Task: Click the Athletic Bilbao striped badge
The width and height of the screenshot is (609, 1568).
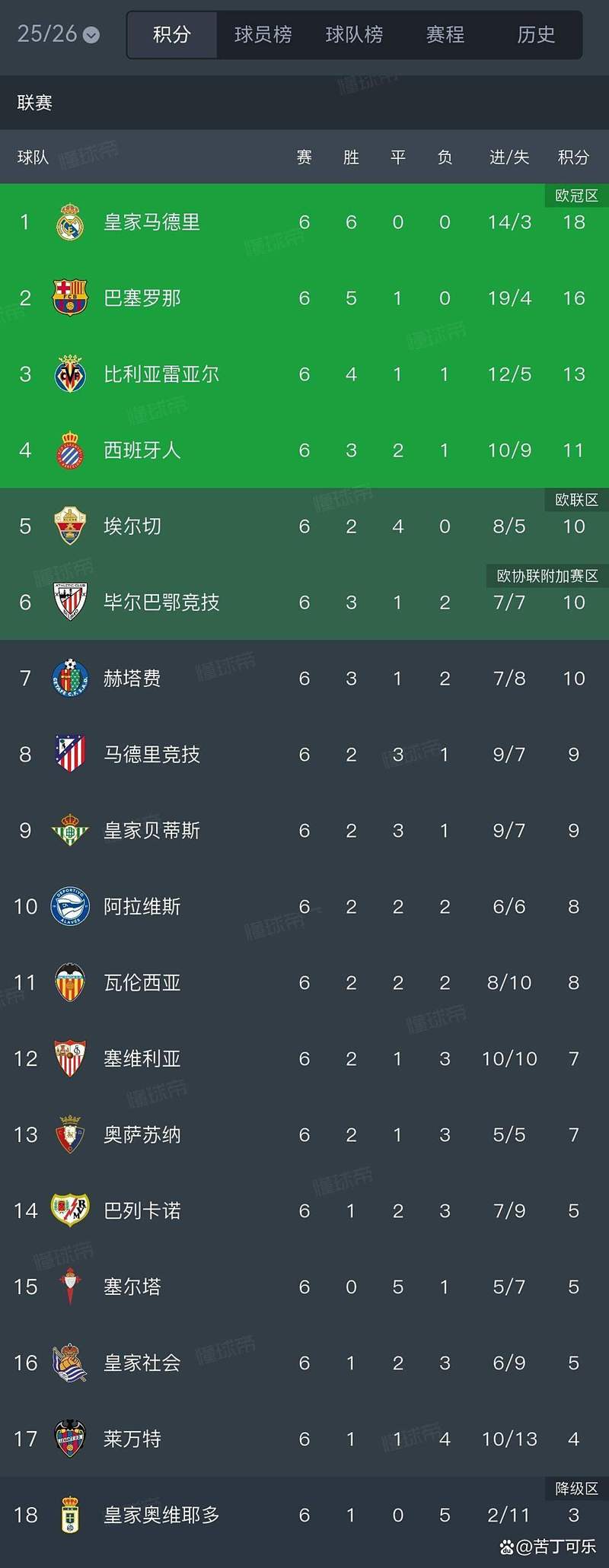Action: point(70,602)
